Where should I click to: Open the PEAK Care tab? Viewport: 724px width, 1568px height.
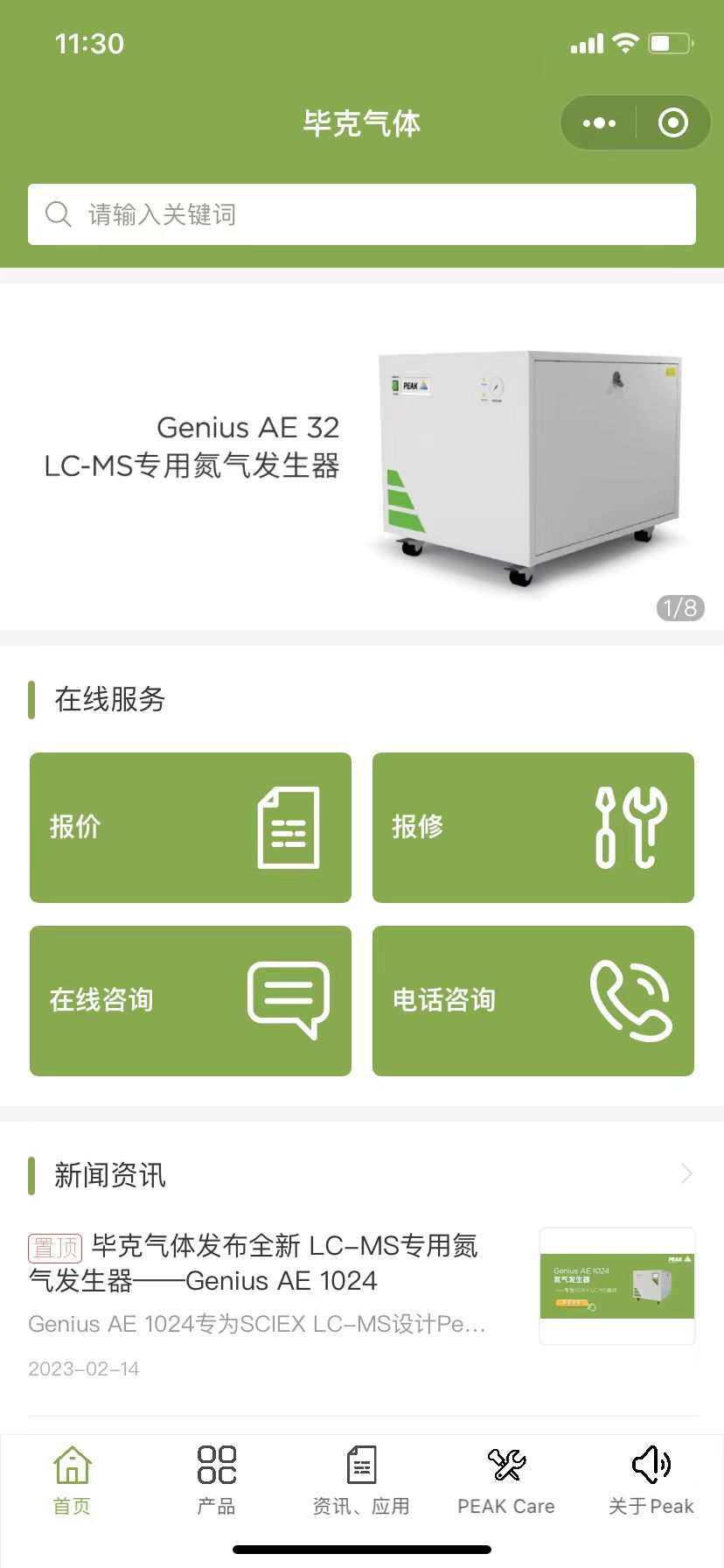coord(506,1480)
